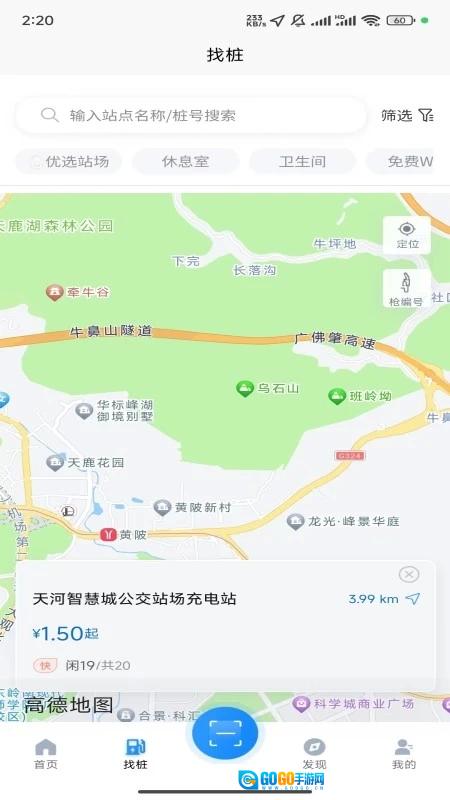Switch to the 发现 tab

coord(314,754)
